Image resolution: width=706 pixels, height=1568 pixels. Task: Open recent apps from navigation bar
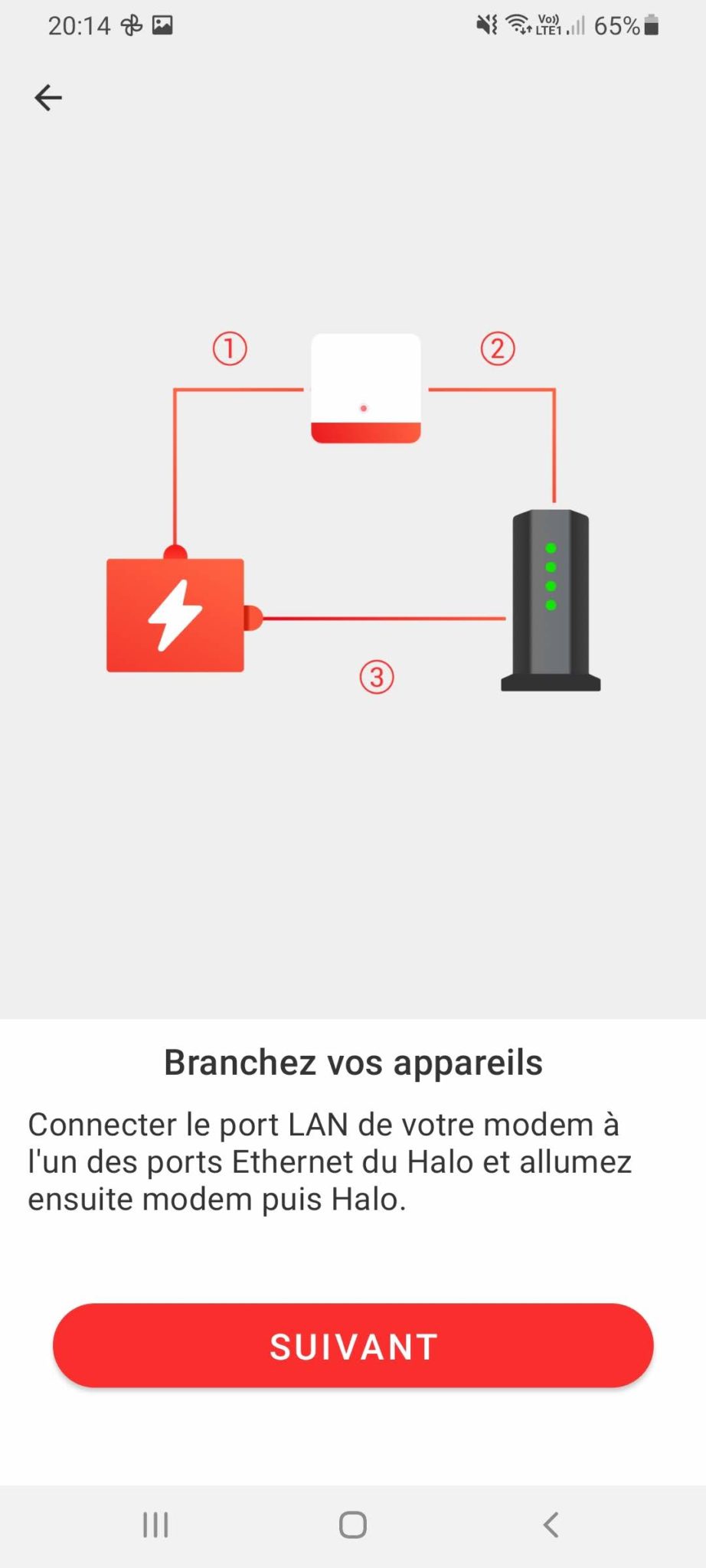pyautogui.click(x=155, y=1524)
